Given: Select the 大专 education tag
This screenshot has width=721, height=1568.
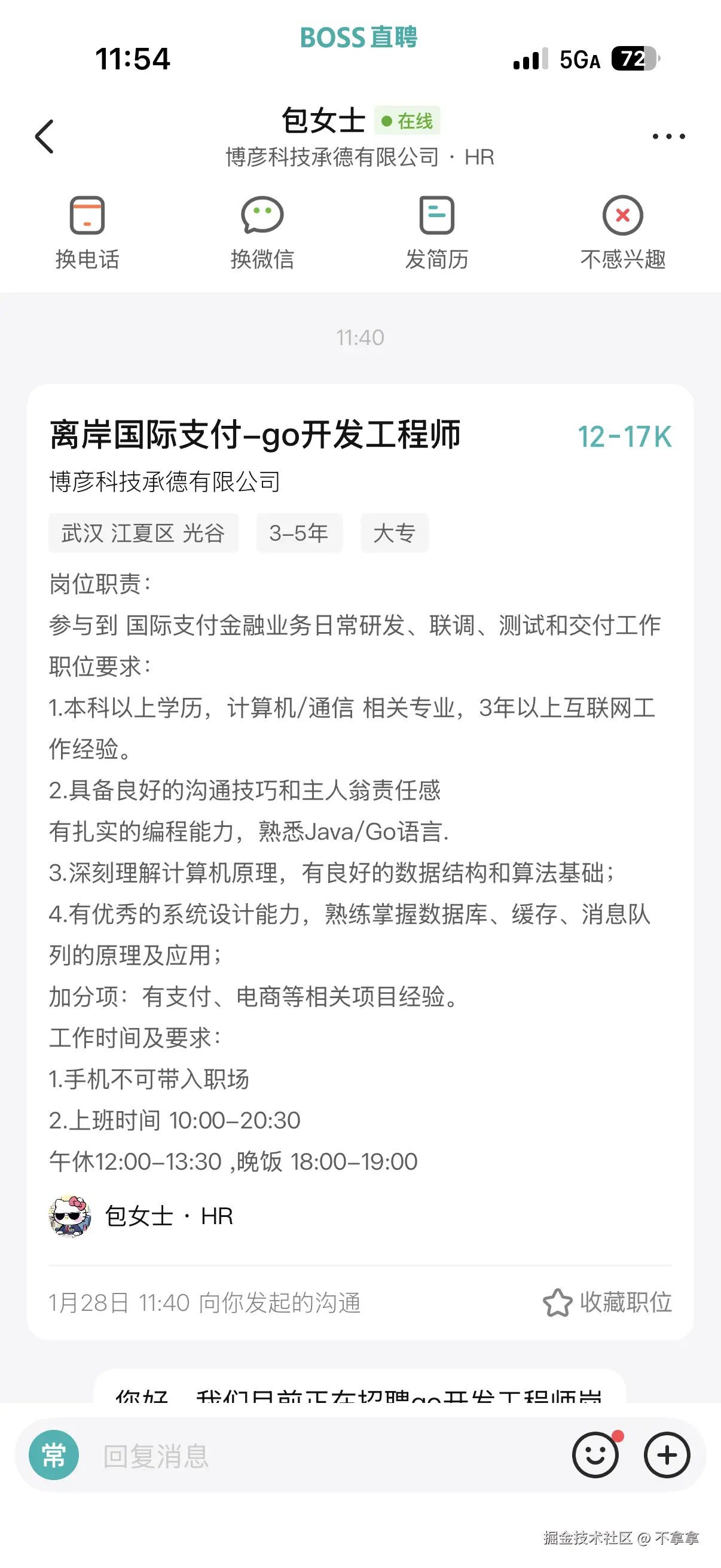Looking at the screenshot, I should tap(394, 533).
